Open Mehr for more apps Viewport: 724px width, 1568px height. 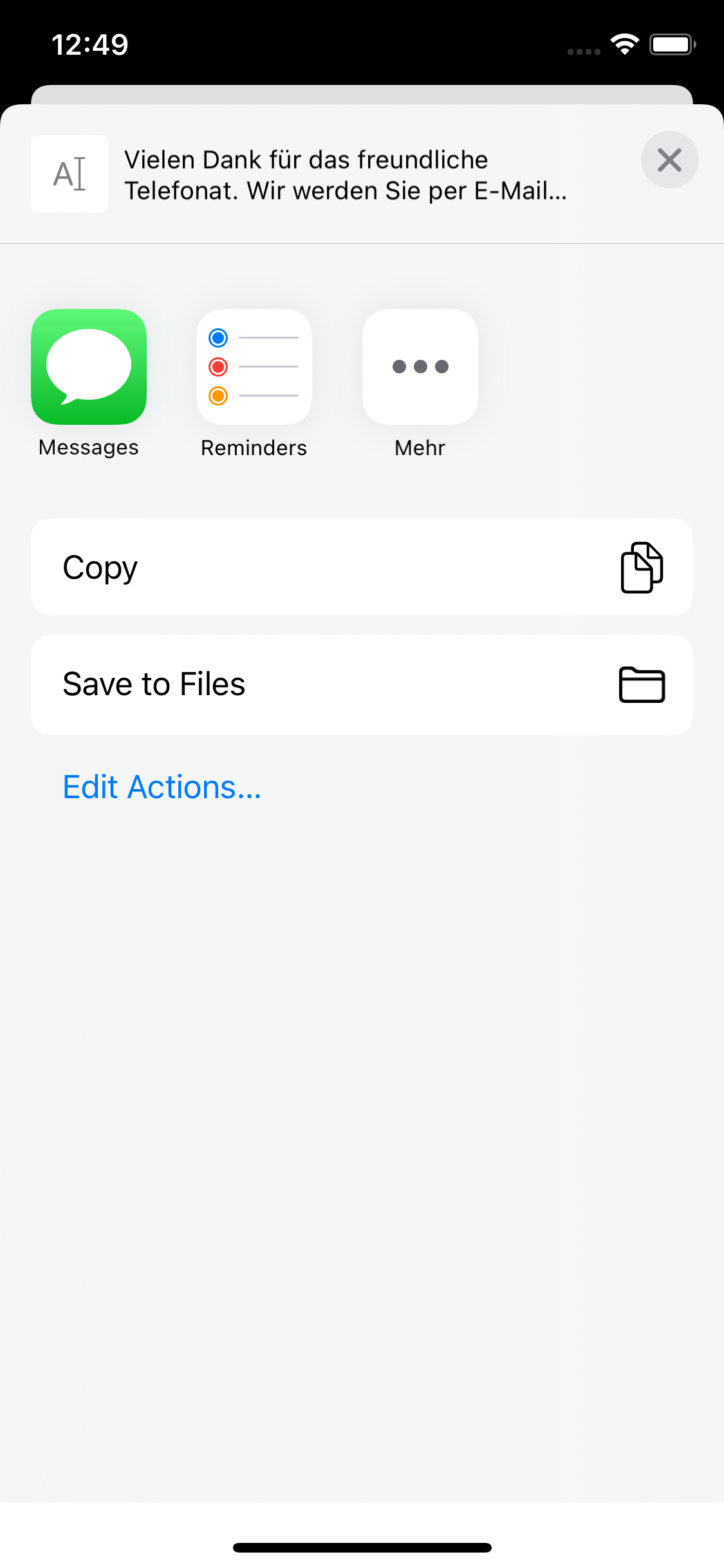point(420,367)
